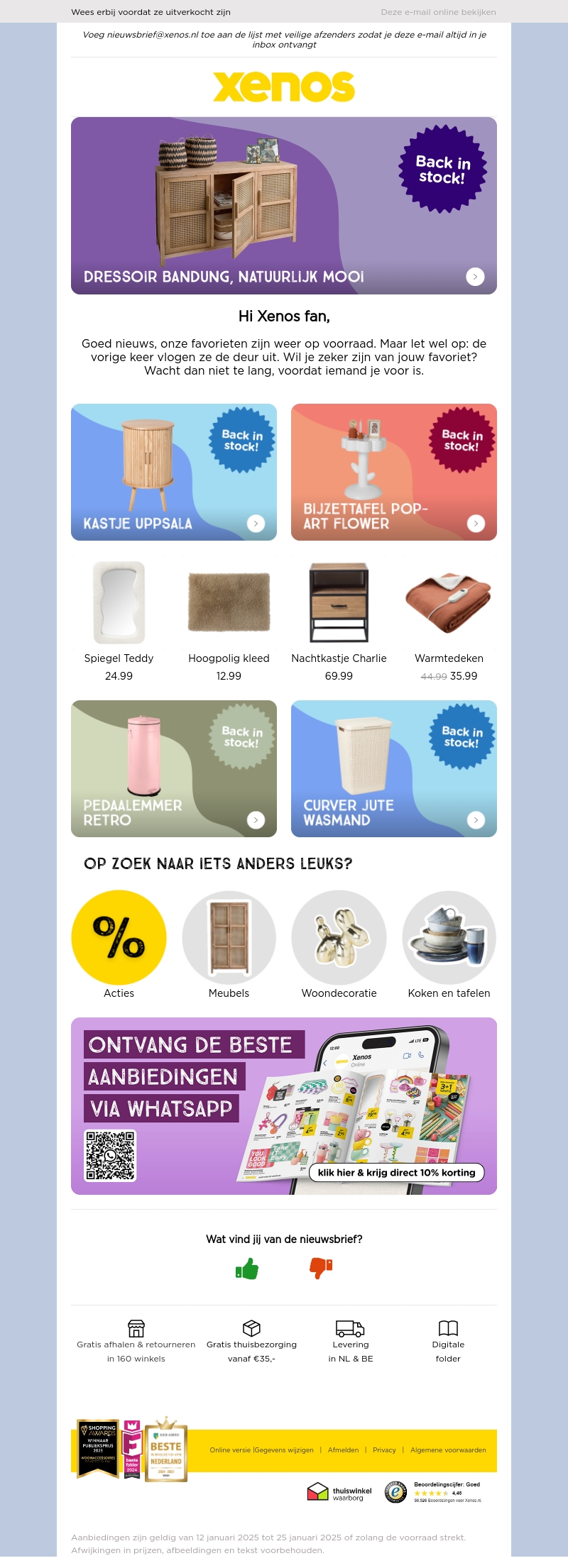Click the Koken en tafelen category icon

pos(449,937)
